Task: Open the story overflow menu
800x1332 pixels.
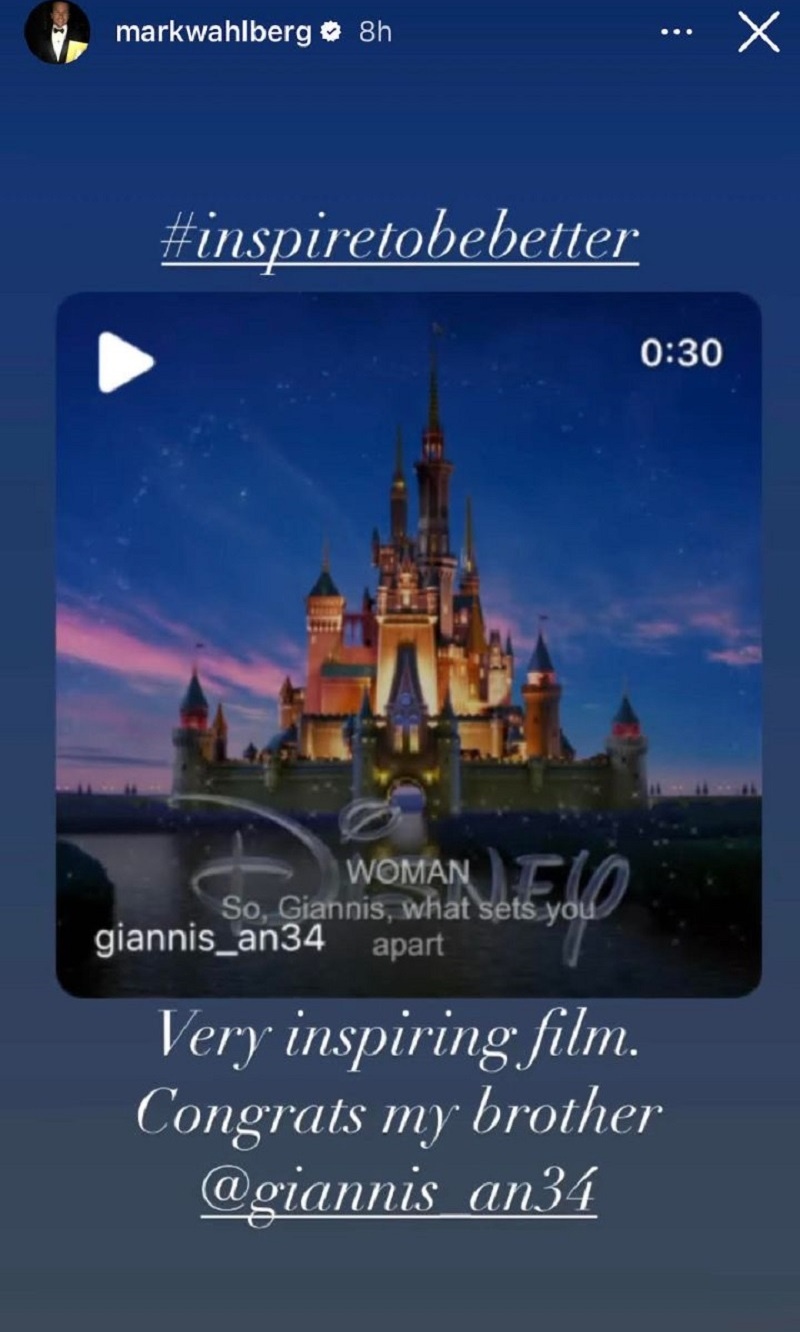Action: 677,33
